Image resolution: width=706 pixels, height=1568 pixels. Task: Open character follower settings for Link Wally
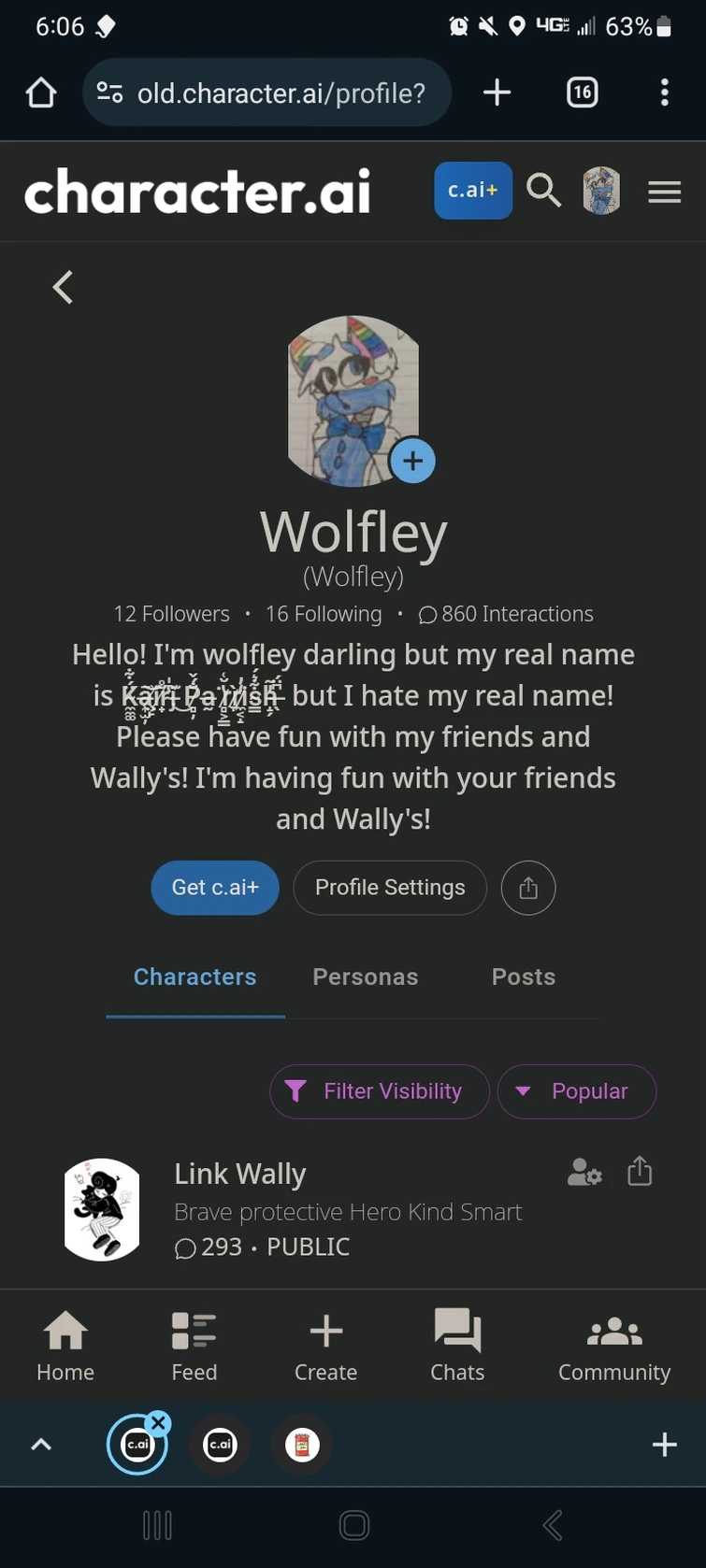click(x=584, y=1171)
